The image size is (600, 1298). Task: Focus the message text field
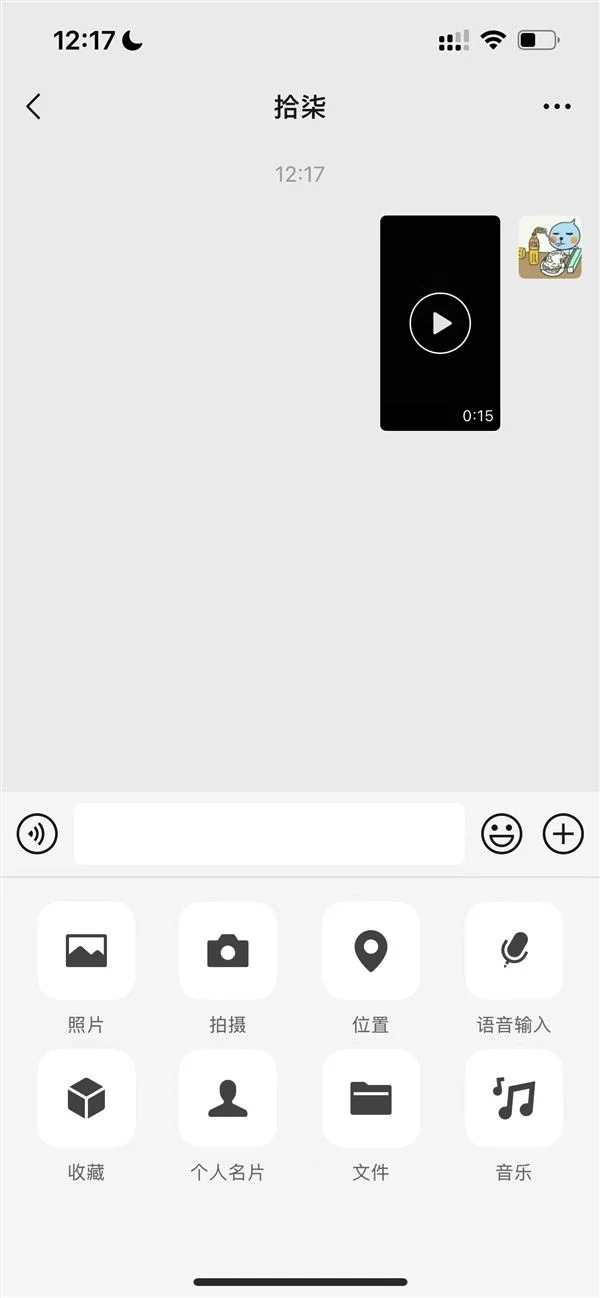point(269,833)
